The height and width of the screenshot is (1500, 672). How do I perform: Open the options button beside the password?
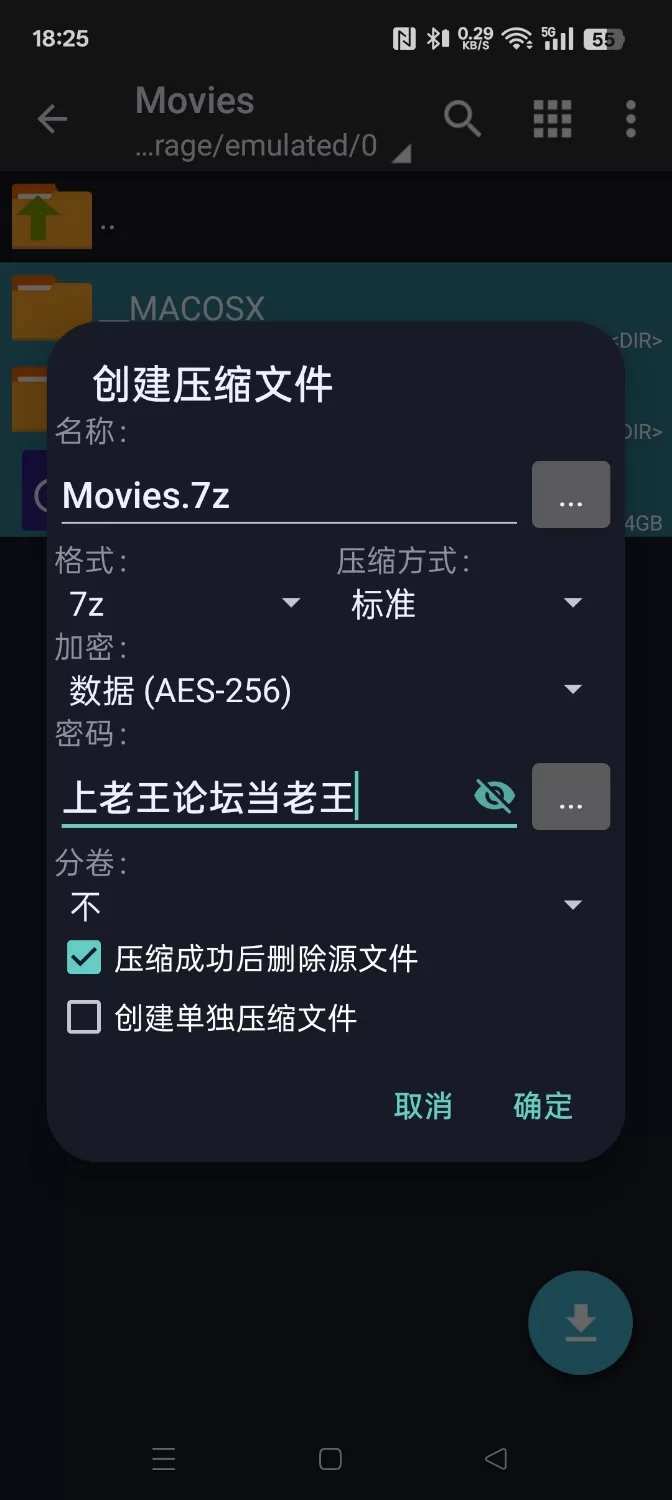click(x=571, y=797)
